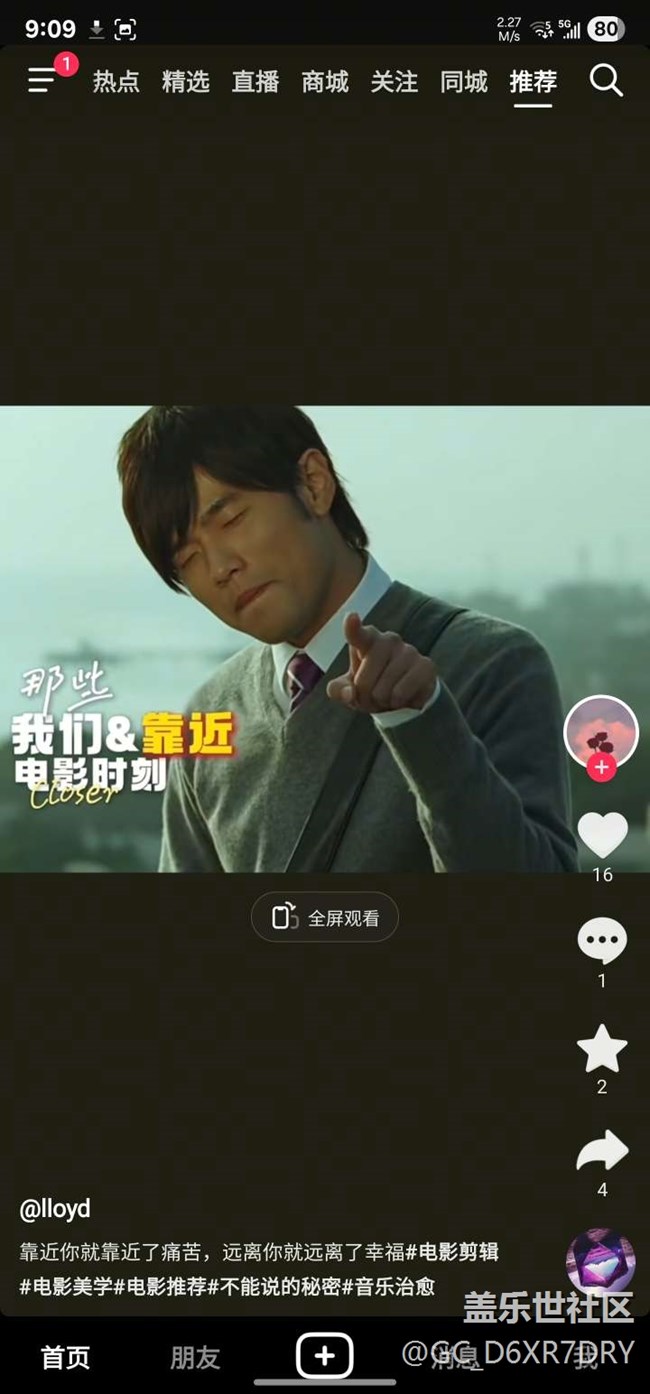
Task: Switch to the 热点 tab
Action: 116,81
